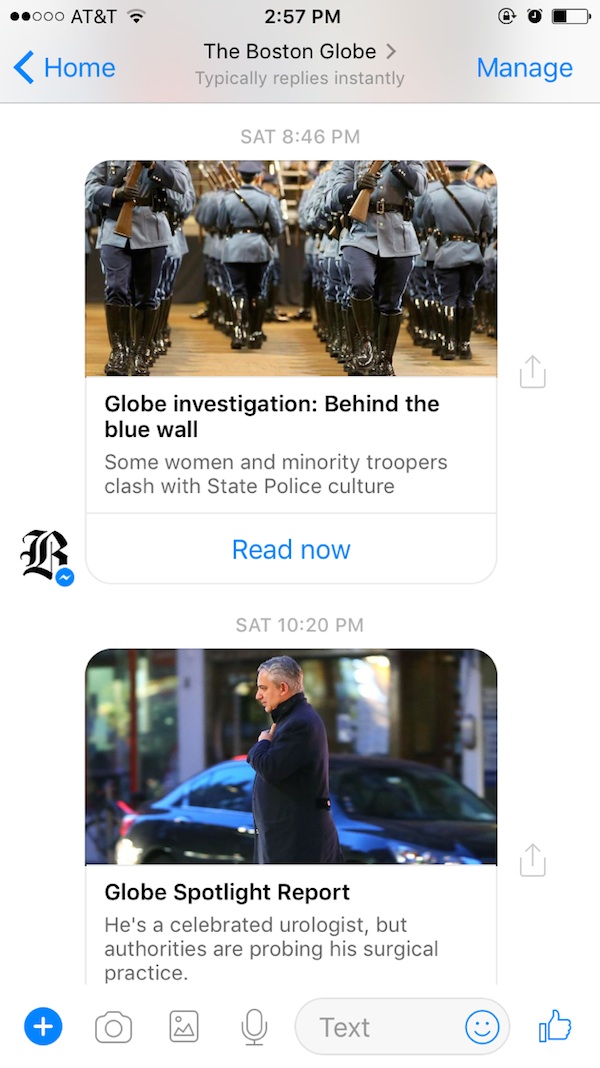Open the emoji picker in the text field
This screenshot has width=600, height=1068.
tap(482, 1027)
